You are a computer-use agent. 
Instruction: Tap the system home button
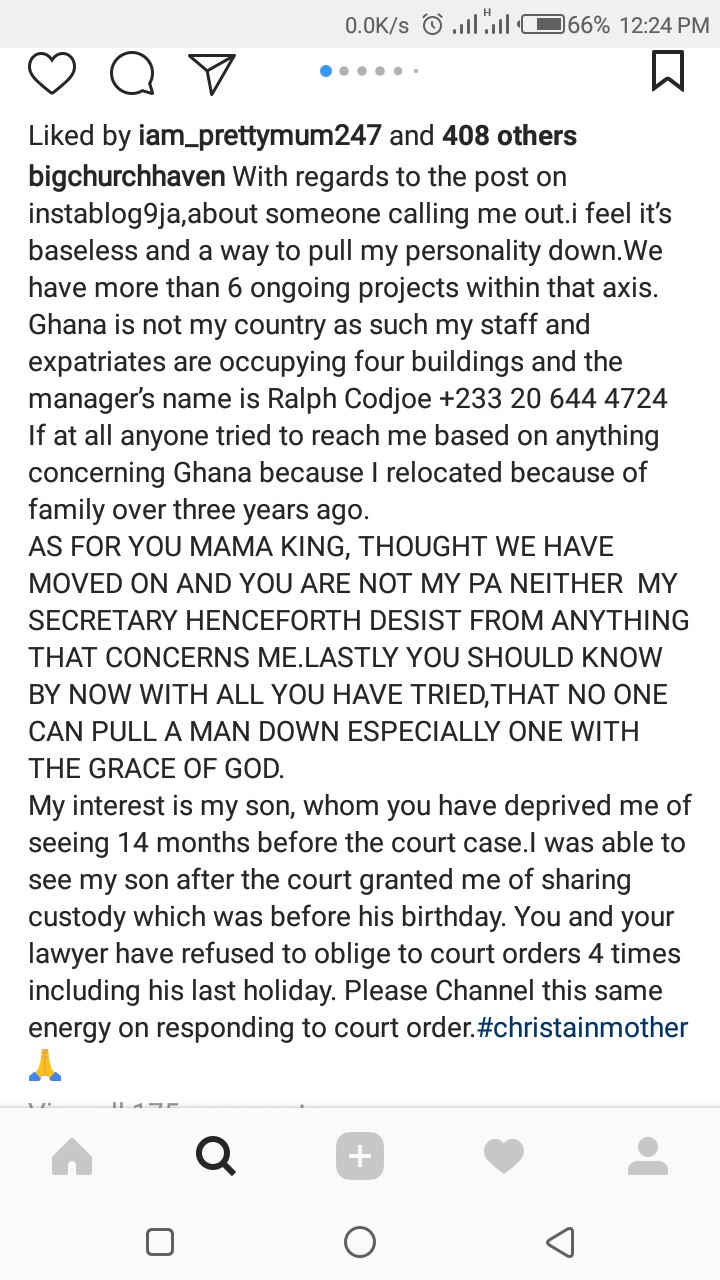[360, 1242]
